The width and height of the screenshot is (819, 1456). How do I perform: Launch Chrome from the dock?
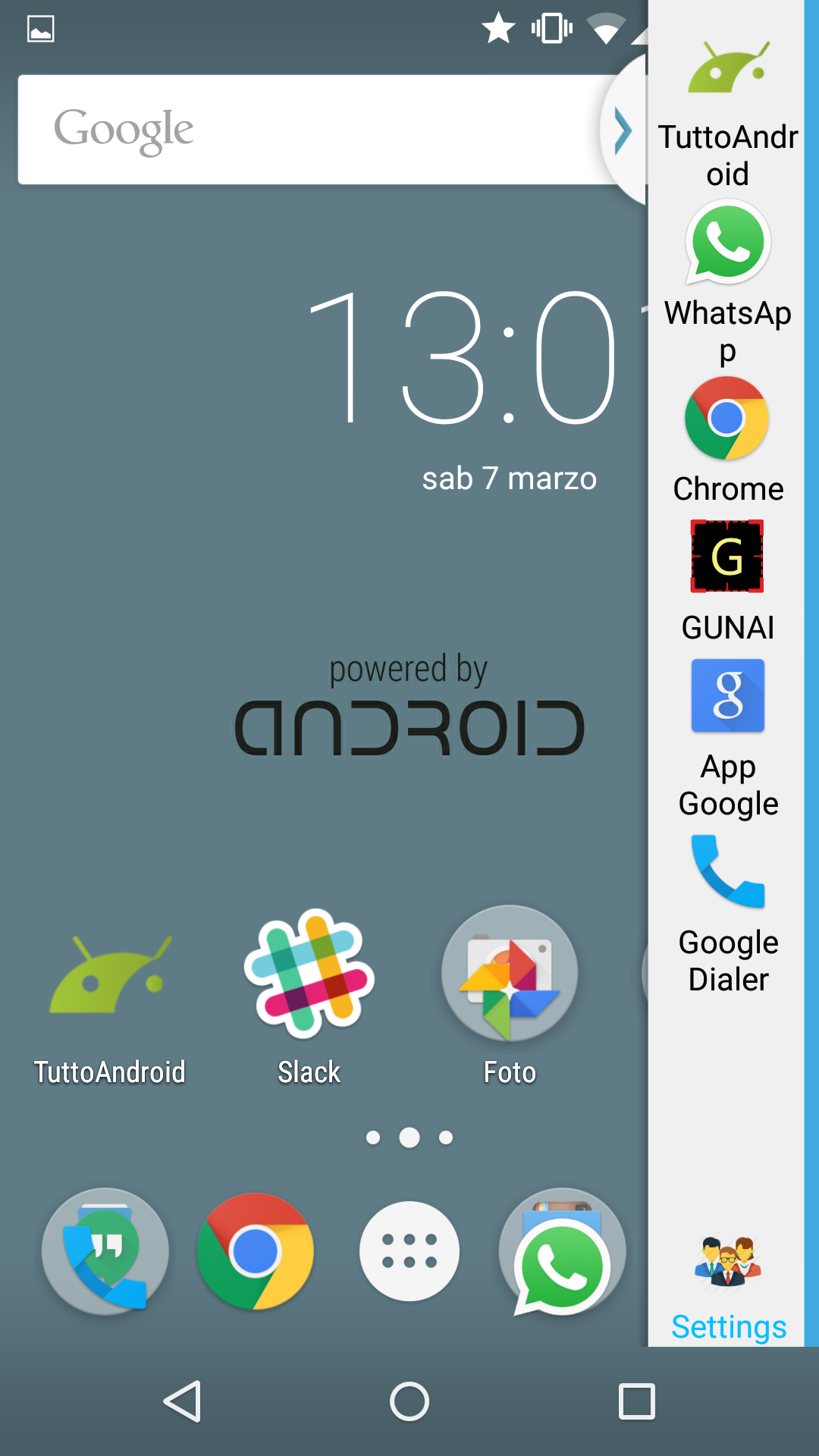click(256, 1251)
